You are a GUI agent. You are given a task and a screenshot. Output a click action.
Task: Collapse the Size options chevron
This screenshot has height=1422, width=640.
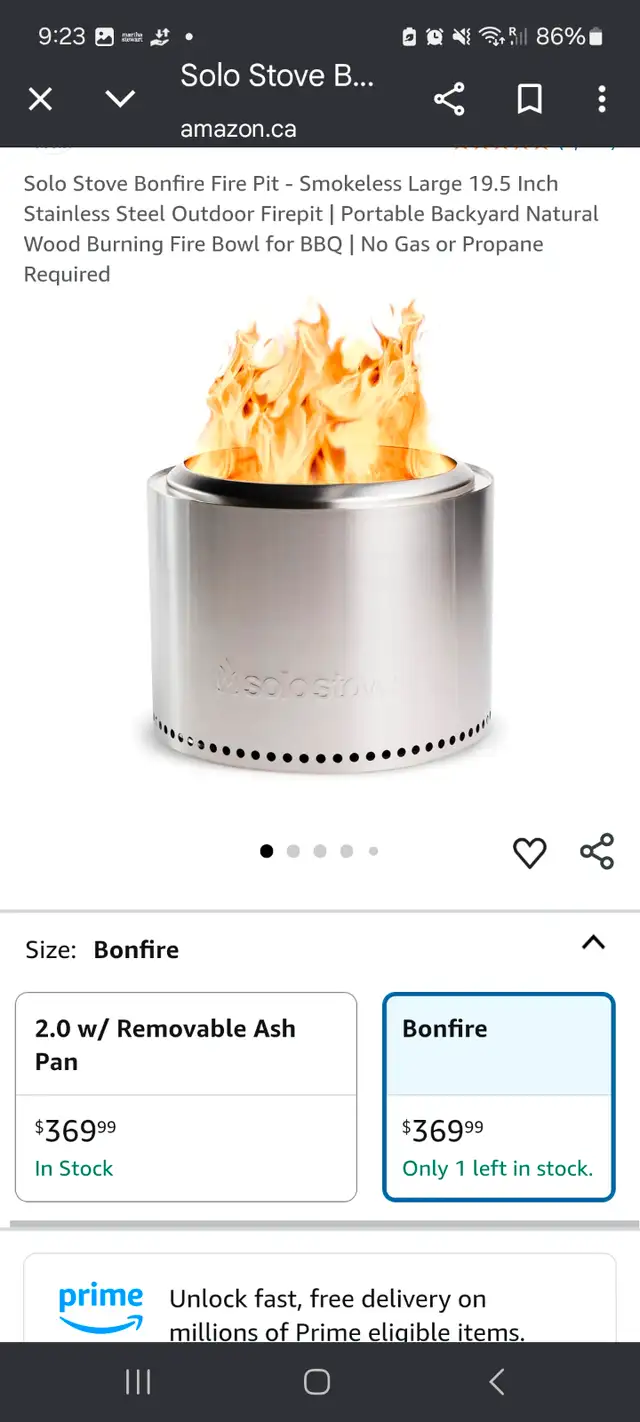[593, 942]
